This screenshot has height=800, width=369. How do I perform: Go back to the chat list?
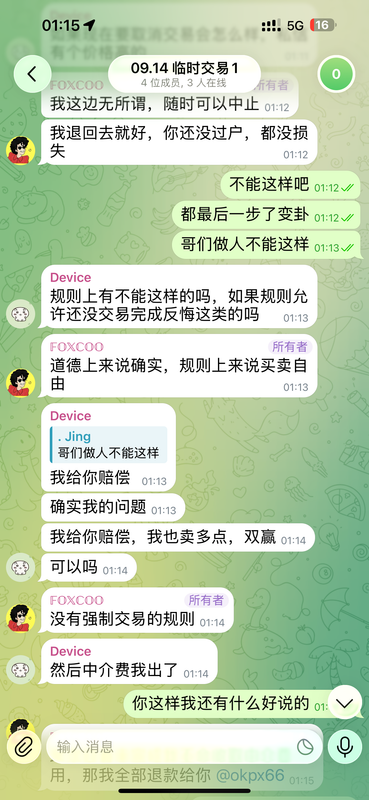tap(32, 74)
